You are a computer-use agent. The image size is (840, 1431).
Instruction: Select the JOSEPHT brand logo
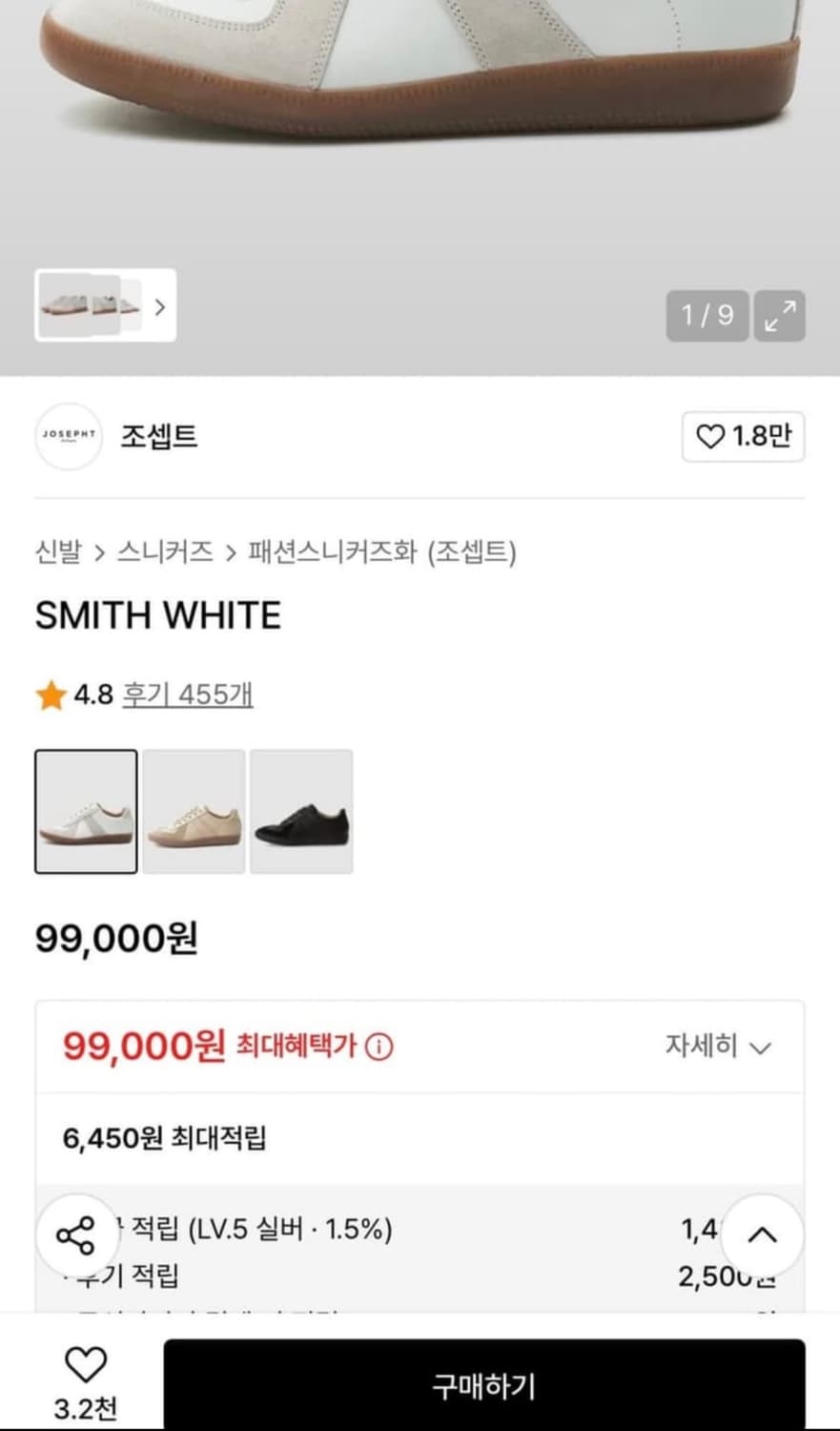pos(68,438)
